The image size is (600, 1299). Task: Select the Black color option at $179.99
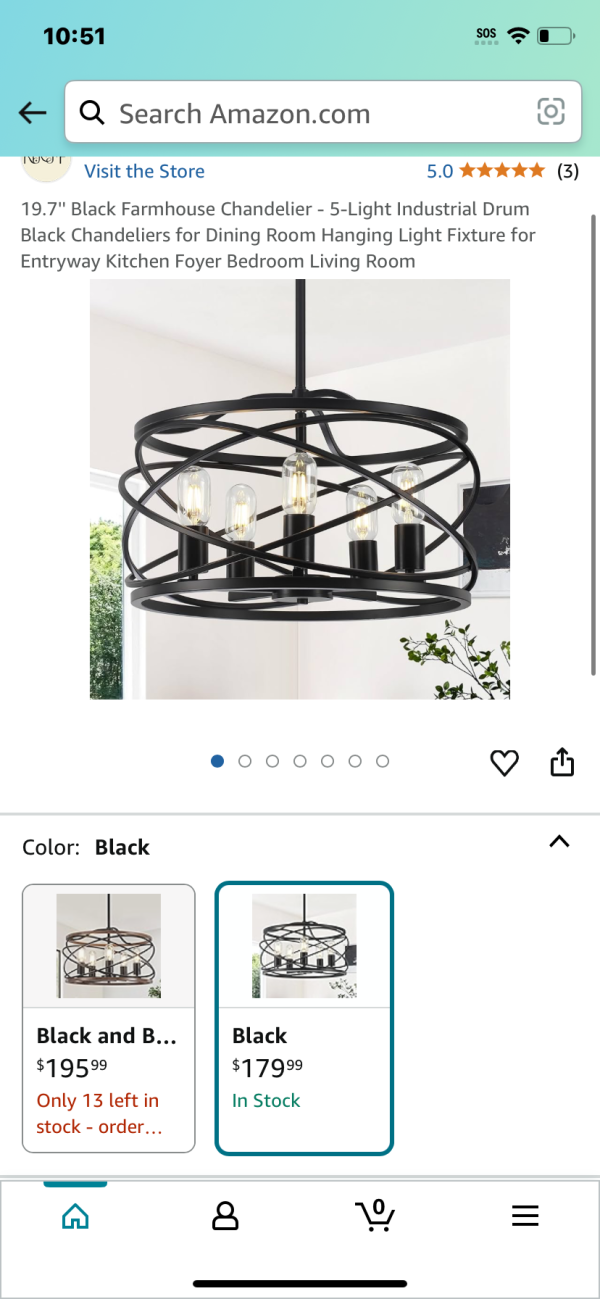(304, 1017)
